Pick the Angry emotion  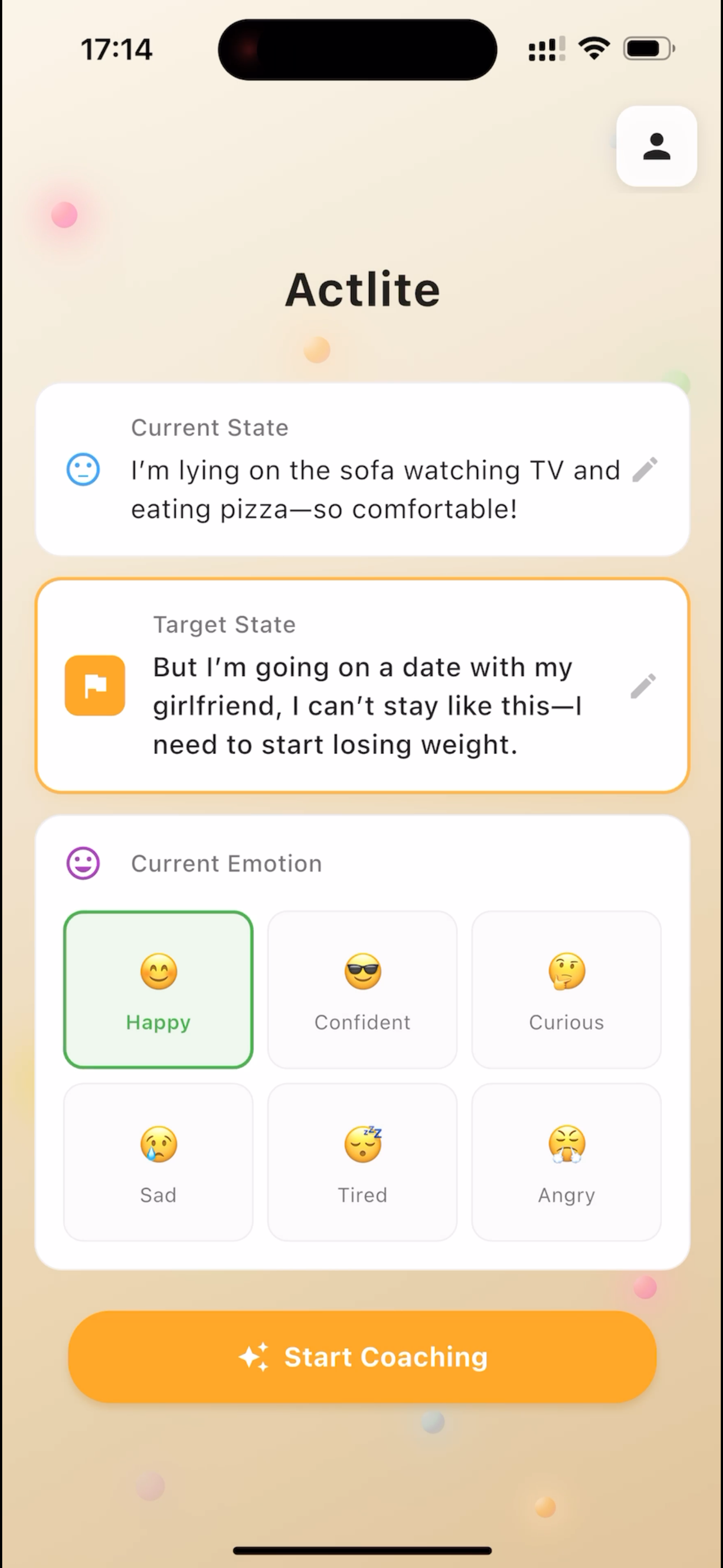(x=566, y=1161)
